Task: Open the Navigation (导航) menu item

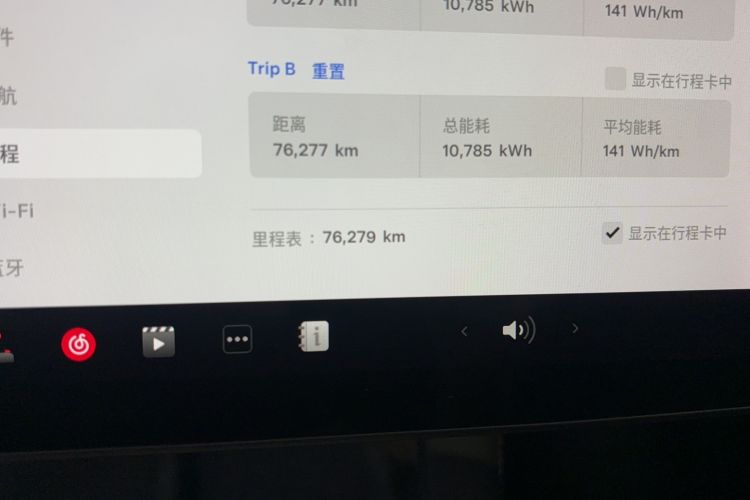Action: (x=8, y=96)
